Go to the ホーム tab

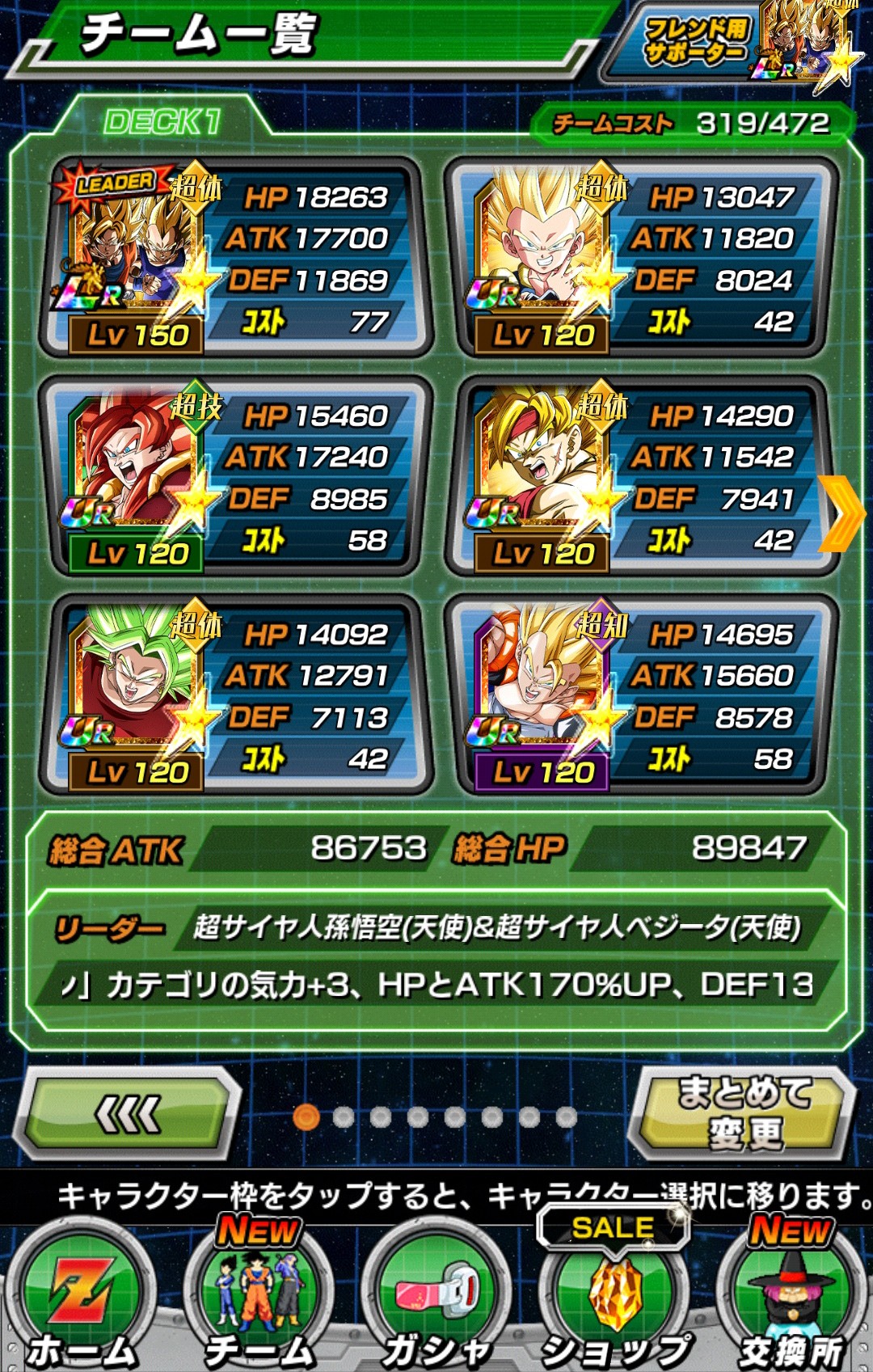pos(81,1298)
